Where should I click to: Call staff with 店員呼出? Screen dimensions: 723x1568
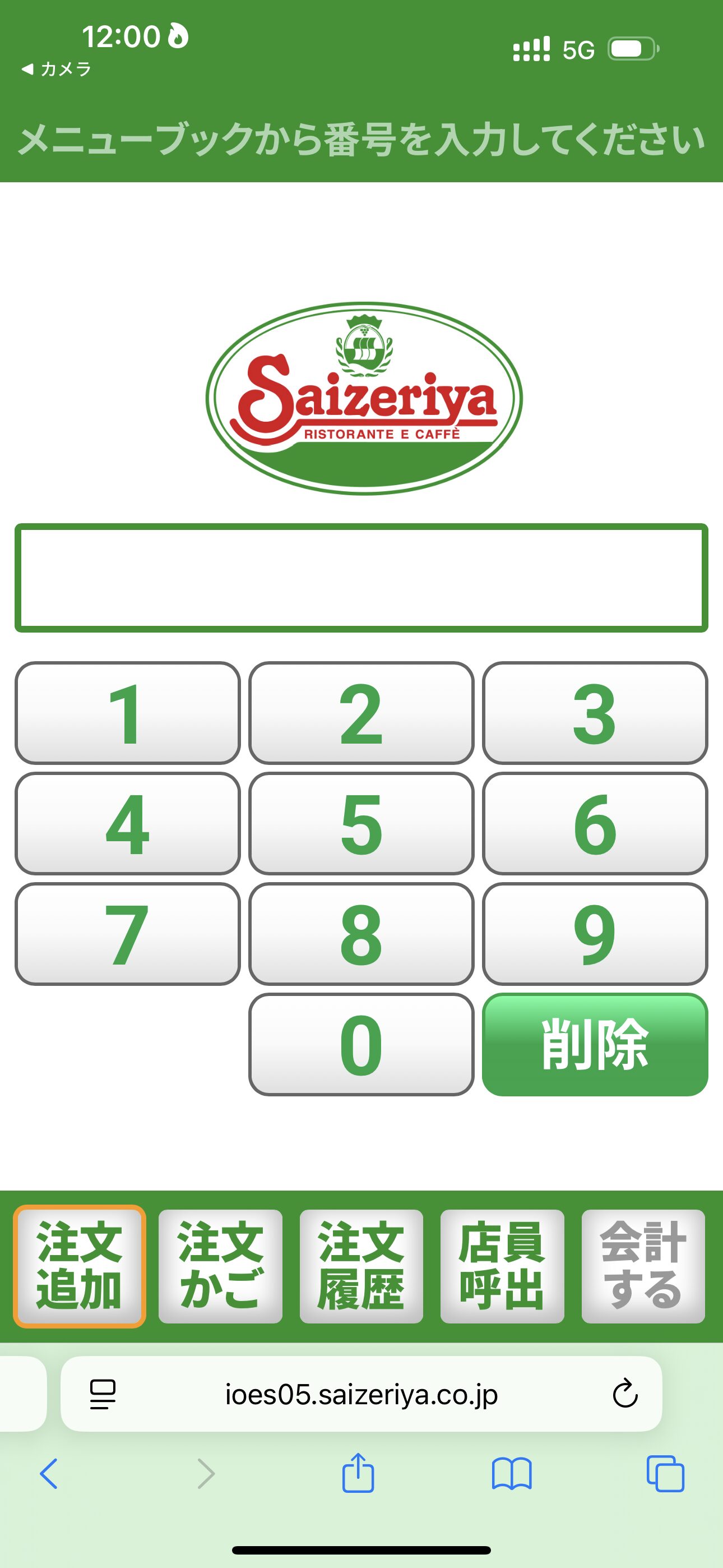coord(502,1266)
